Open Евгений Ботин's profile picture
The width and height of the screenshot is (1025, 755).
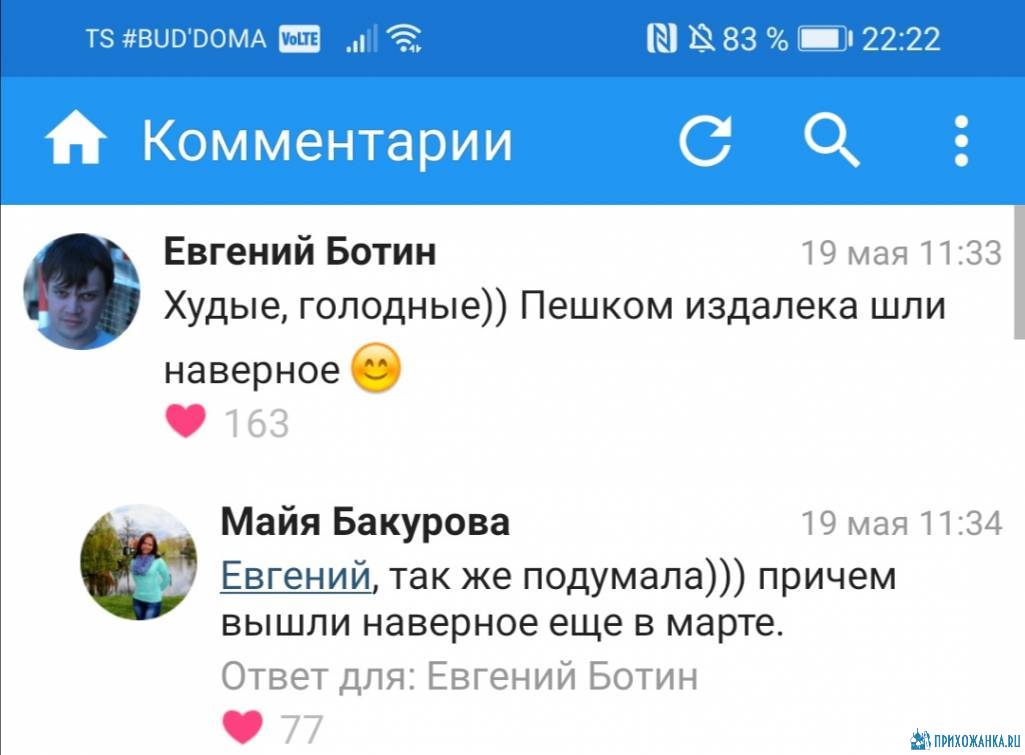coord(81,292)
